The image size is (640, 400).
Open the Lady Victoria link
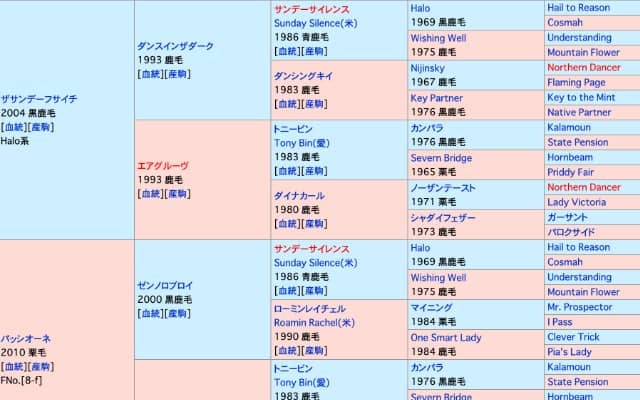(576, 202)
